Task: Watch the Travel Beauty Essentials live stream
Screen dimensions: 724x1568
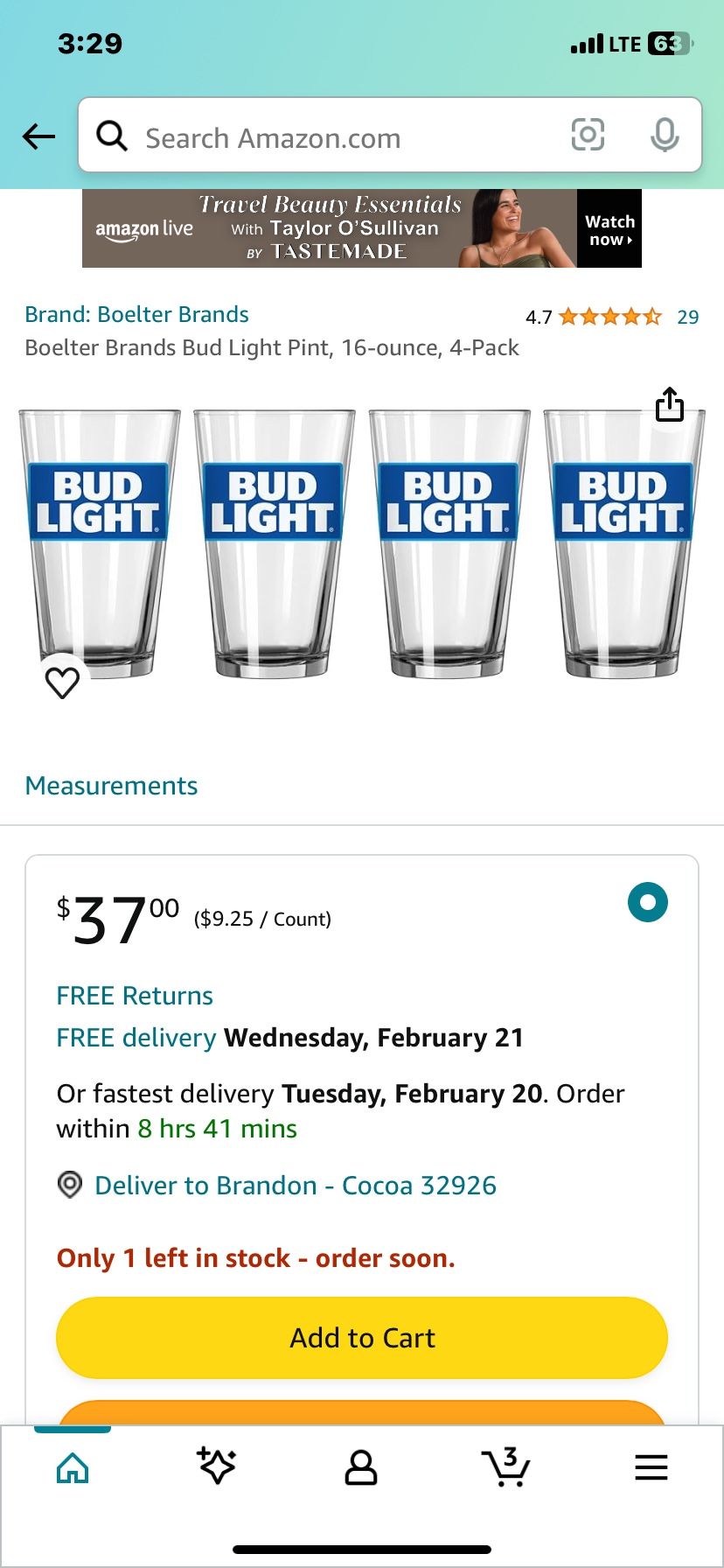Action: (609, 229)
